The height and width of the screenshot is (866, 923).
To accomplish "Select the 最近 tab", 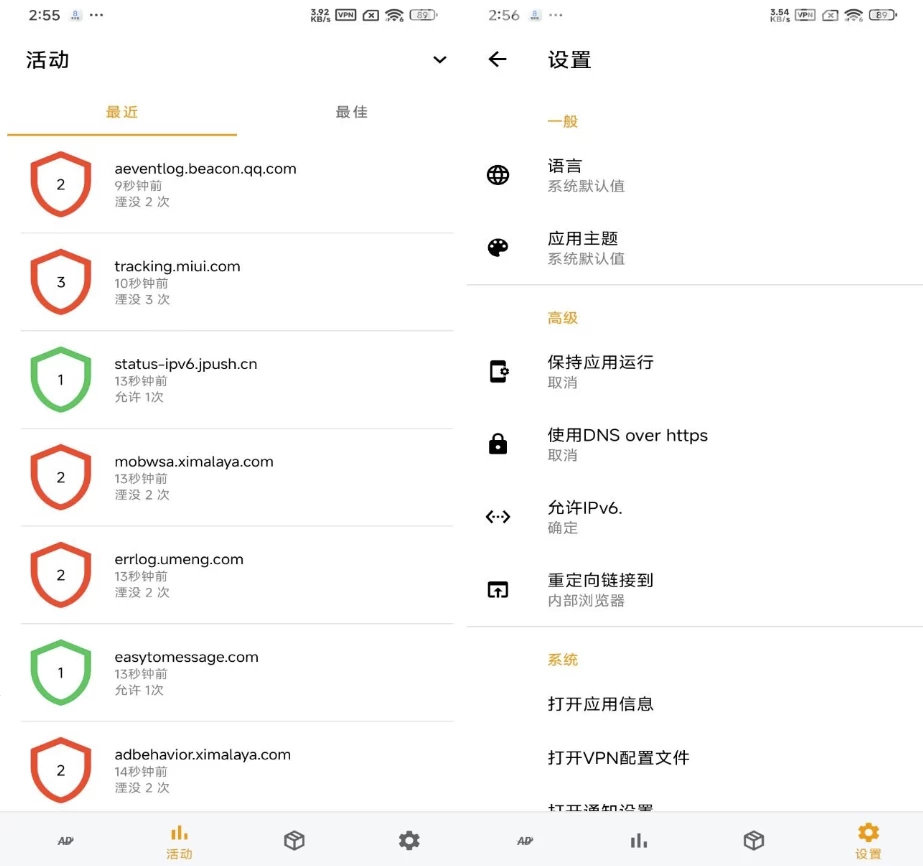I will click(x=122, y=112).
